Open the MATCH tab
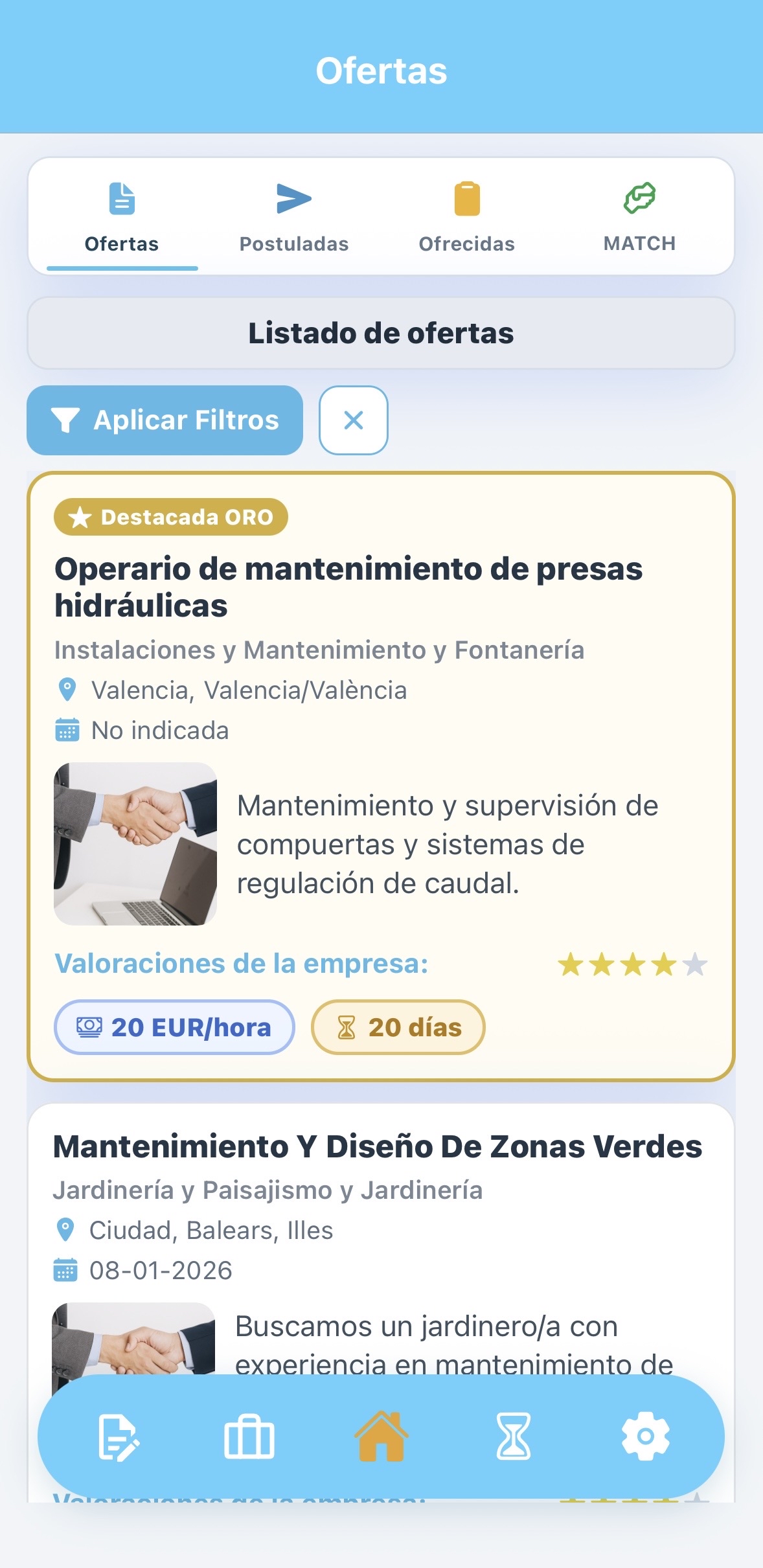Viewport: 763px width, 1568px height. (639, 217)
